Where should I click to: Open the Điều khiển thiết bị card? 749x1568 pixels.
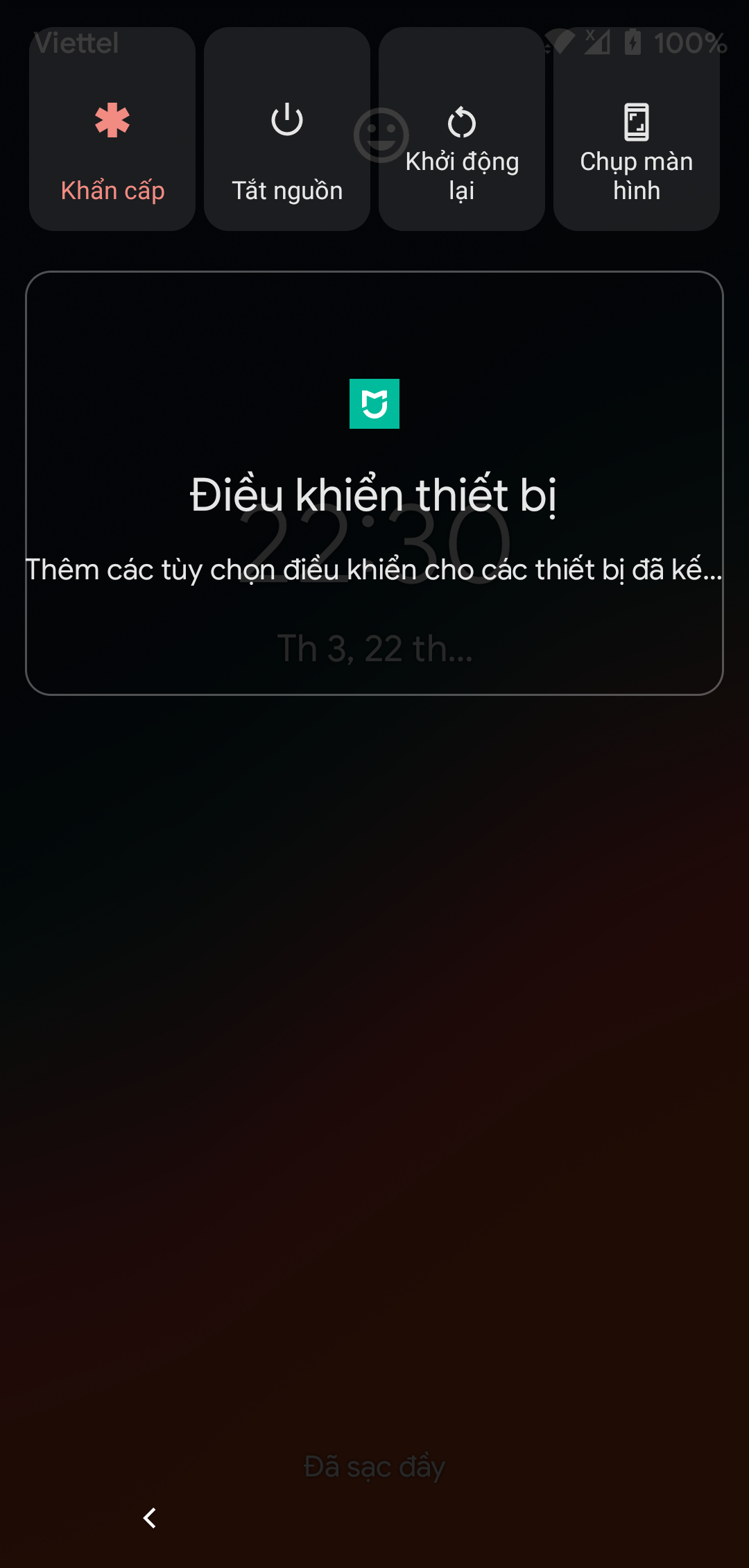pos(374,483)
